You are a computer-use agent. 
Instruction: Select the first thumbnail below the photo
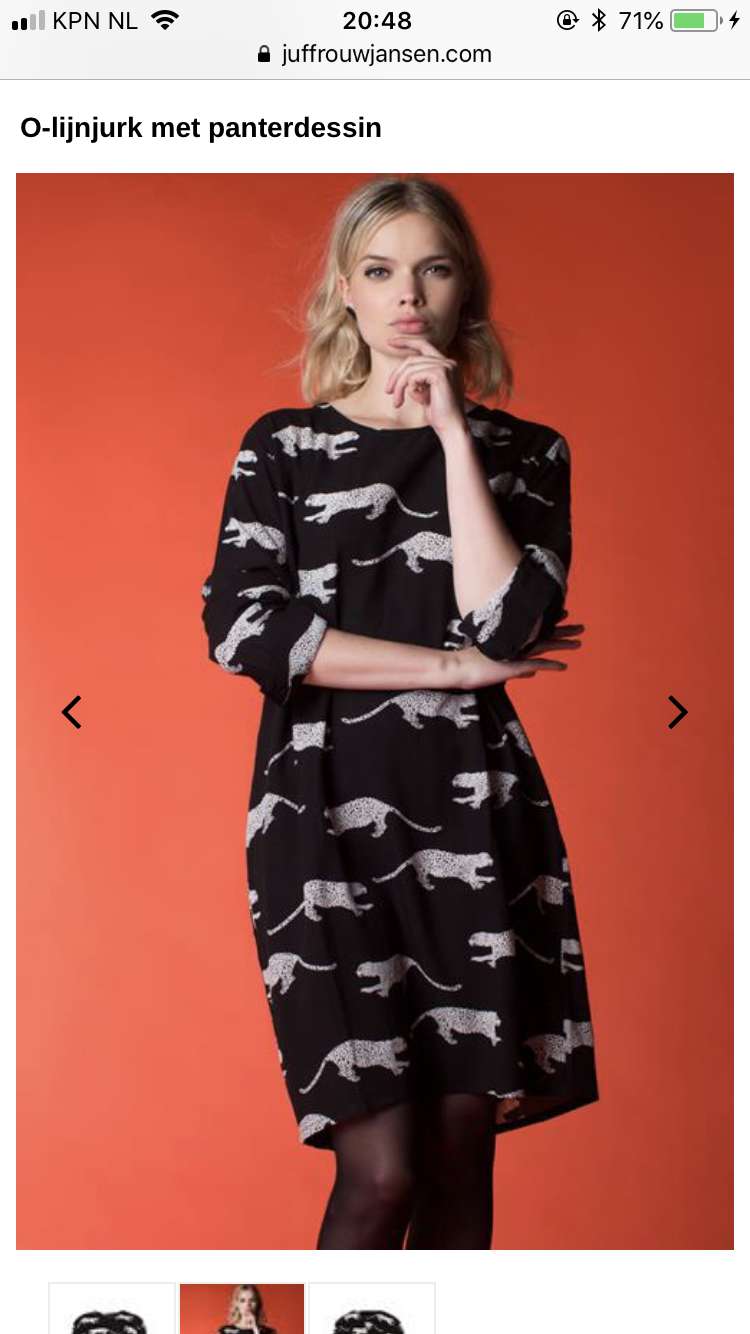(x=112, y=1308)
